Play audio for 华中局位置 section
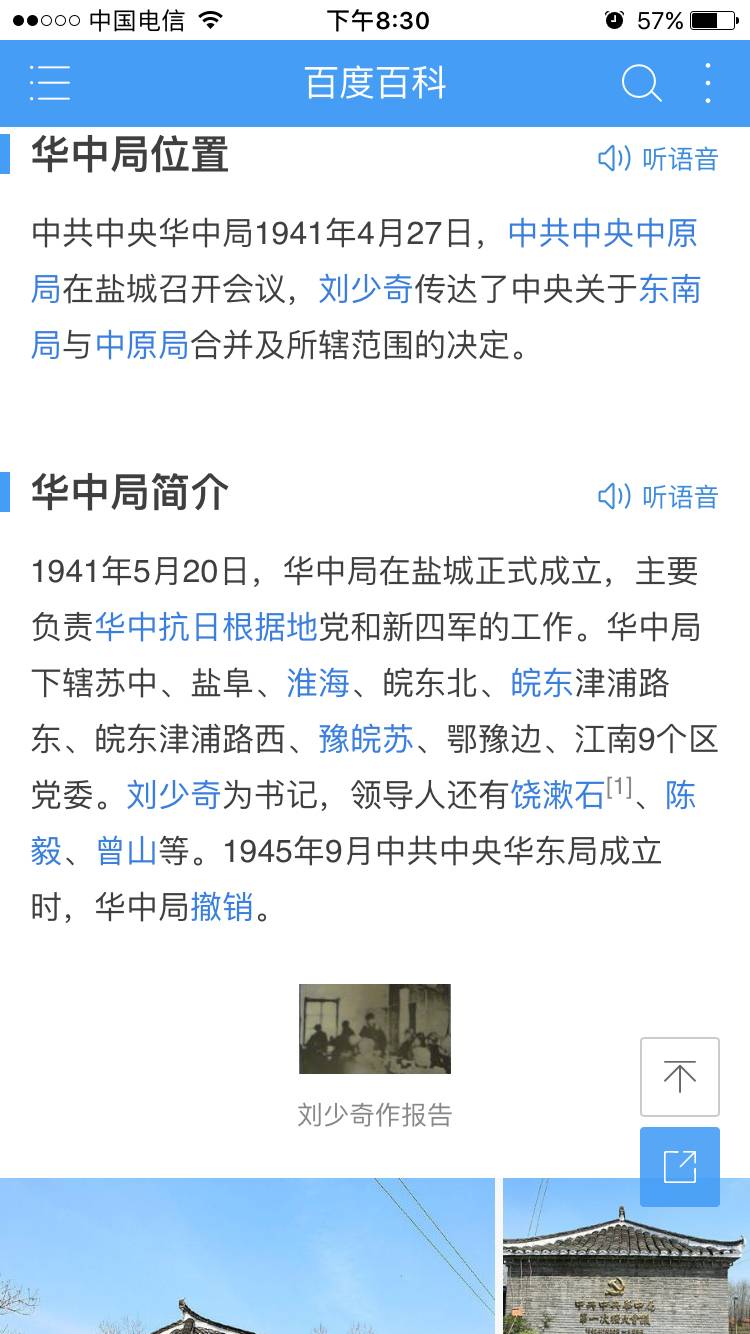 pos(658,158)
